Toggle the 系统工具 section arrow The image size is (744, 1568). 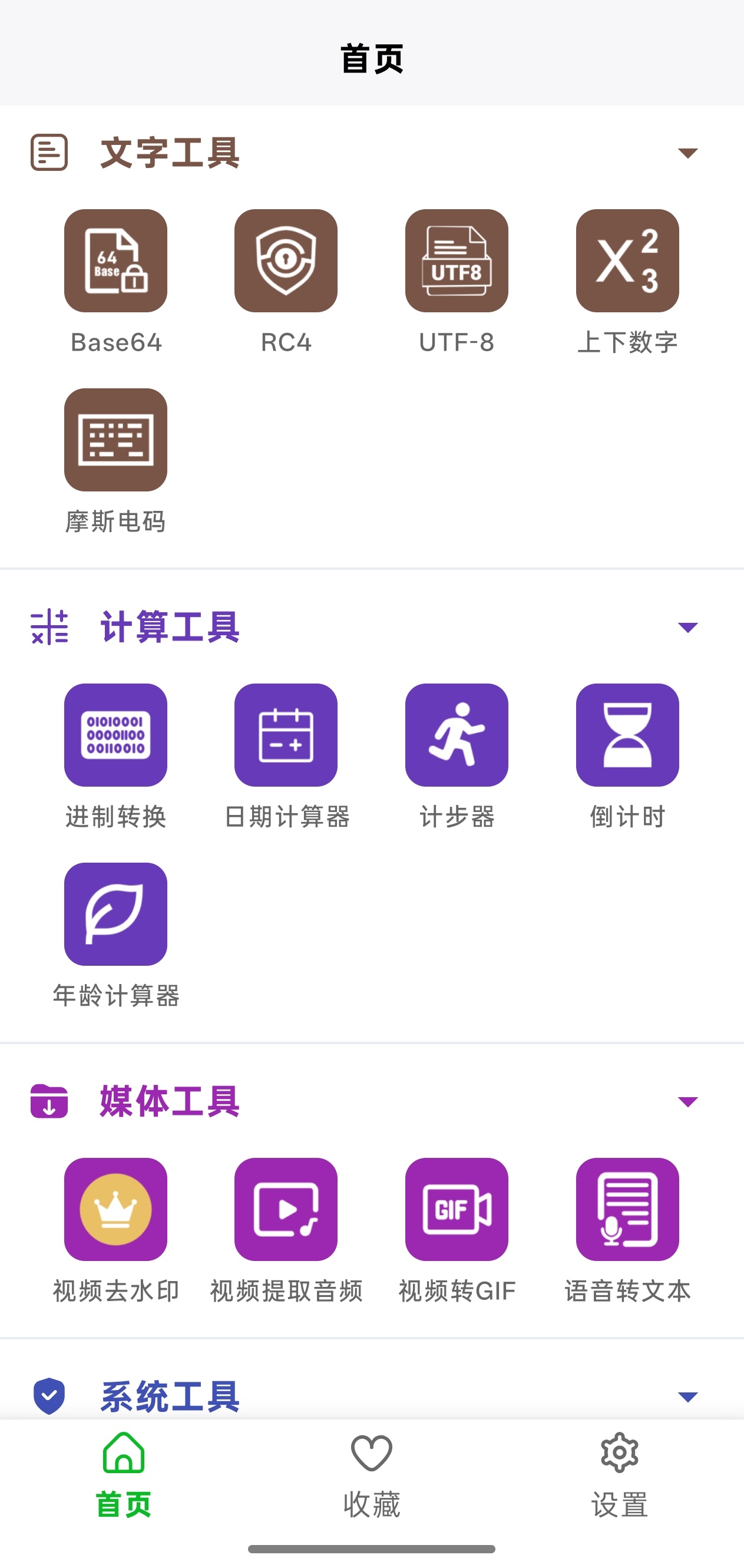tap(687, 1397)
